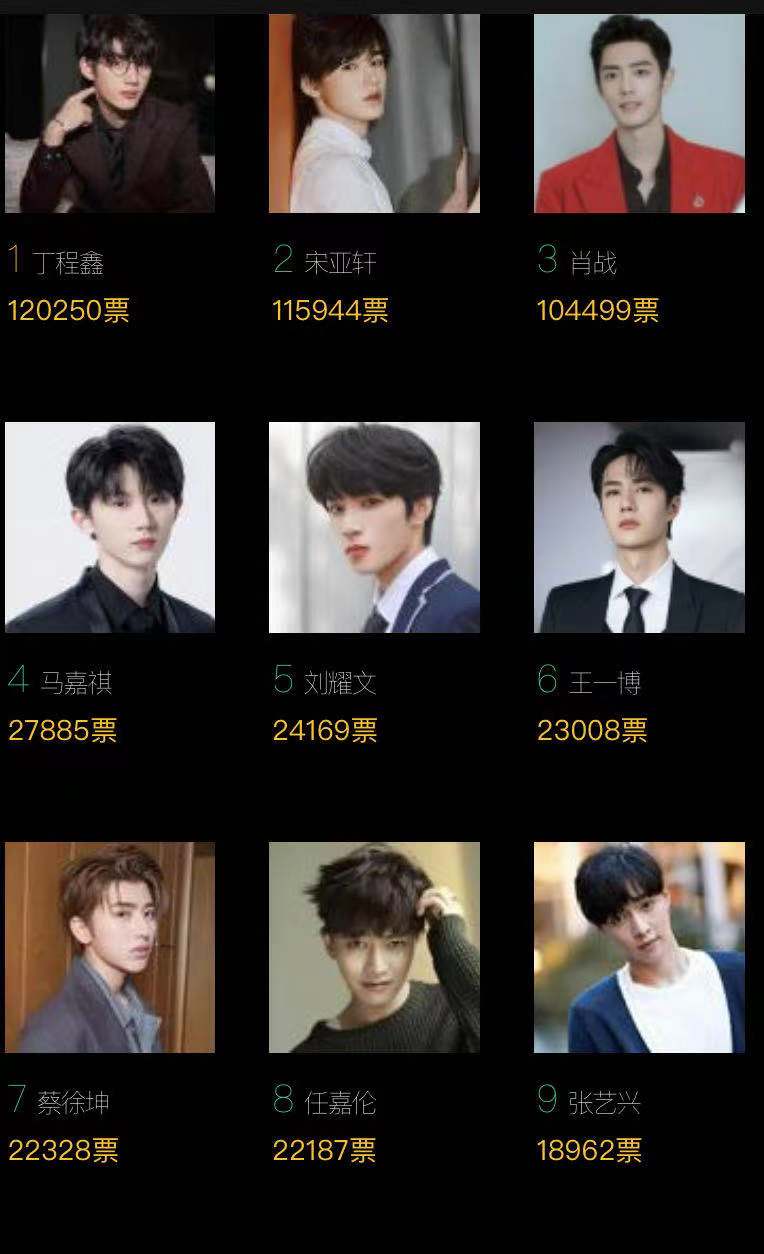Open the rank 7 entry 蔡徐坤
Screen dimensions: 764x1254
pyautogui.click(x=110, y=947)
